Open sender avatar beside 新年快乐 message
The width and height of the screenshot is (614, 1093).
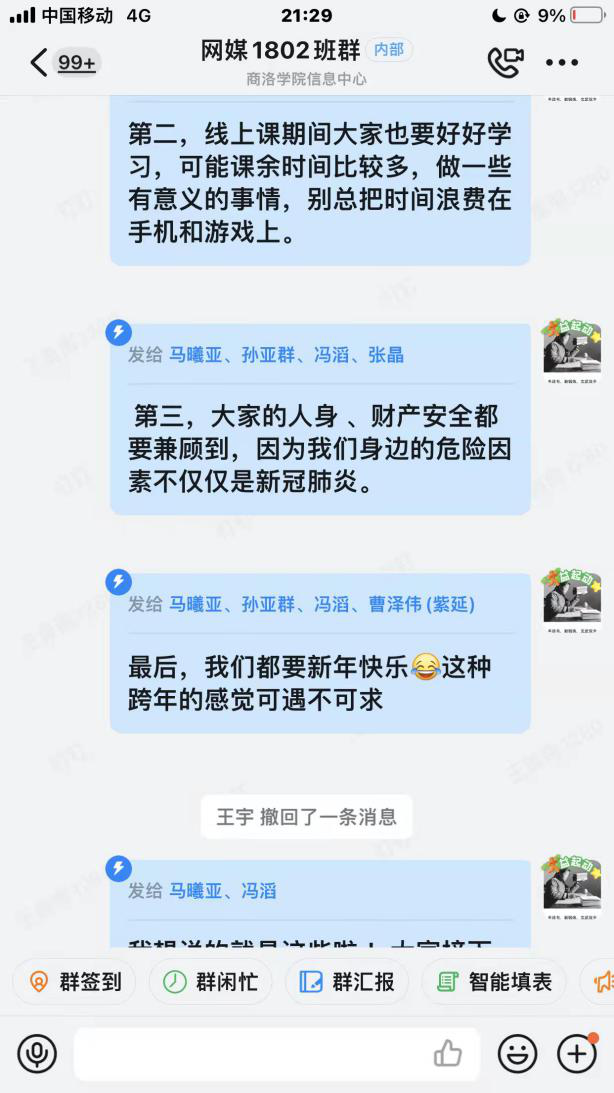(572, 598)
